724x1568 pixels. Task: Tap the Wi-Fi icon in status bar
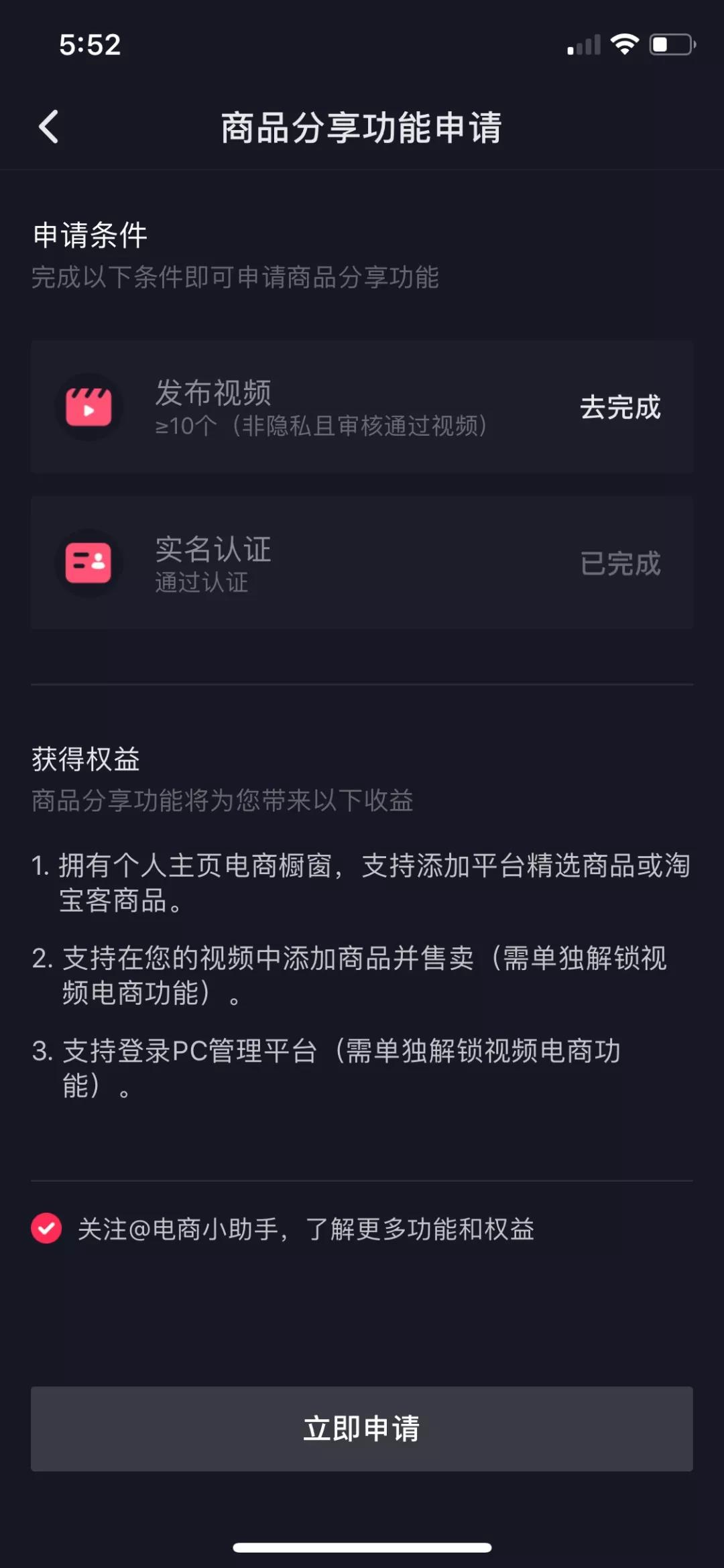625,44
